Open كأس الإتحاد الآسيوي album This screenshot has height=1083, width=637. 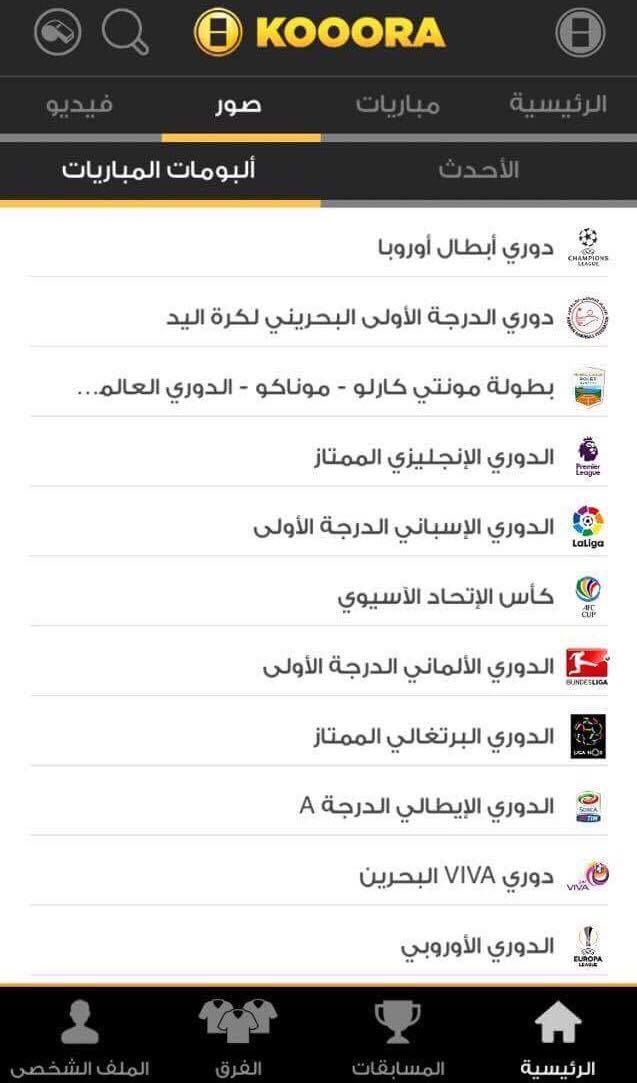point(445,597)
